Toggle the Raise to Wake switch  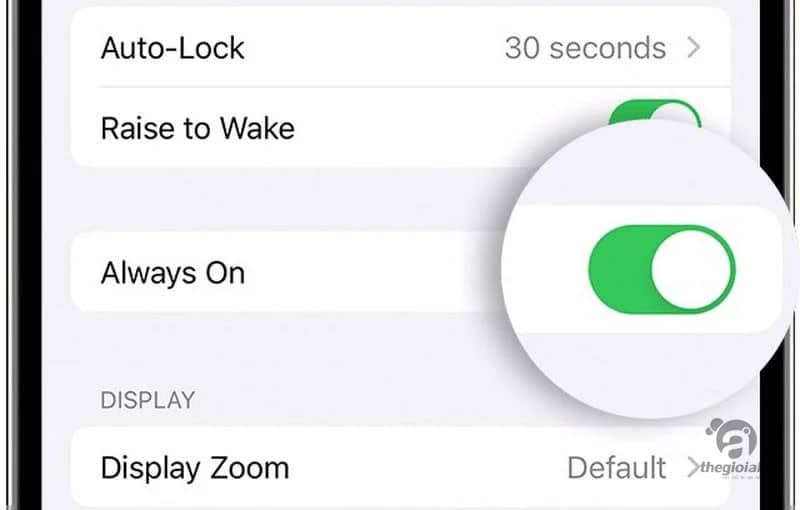(x=654, y=117)
